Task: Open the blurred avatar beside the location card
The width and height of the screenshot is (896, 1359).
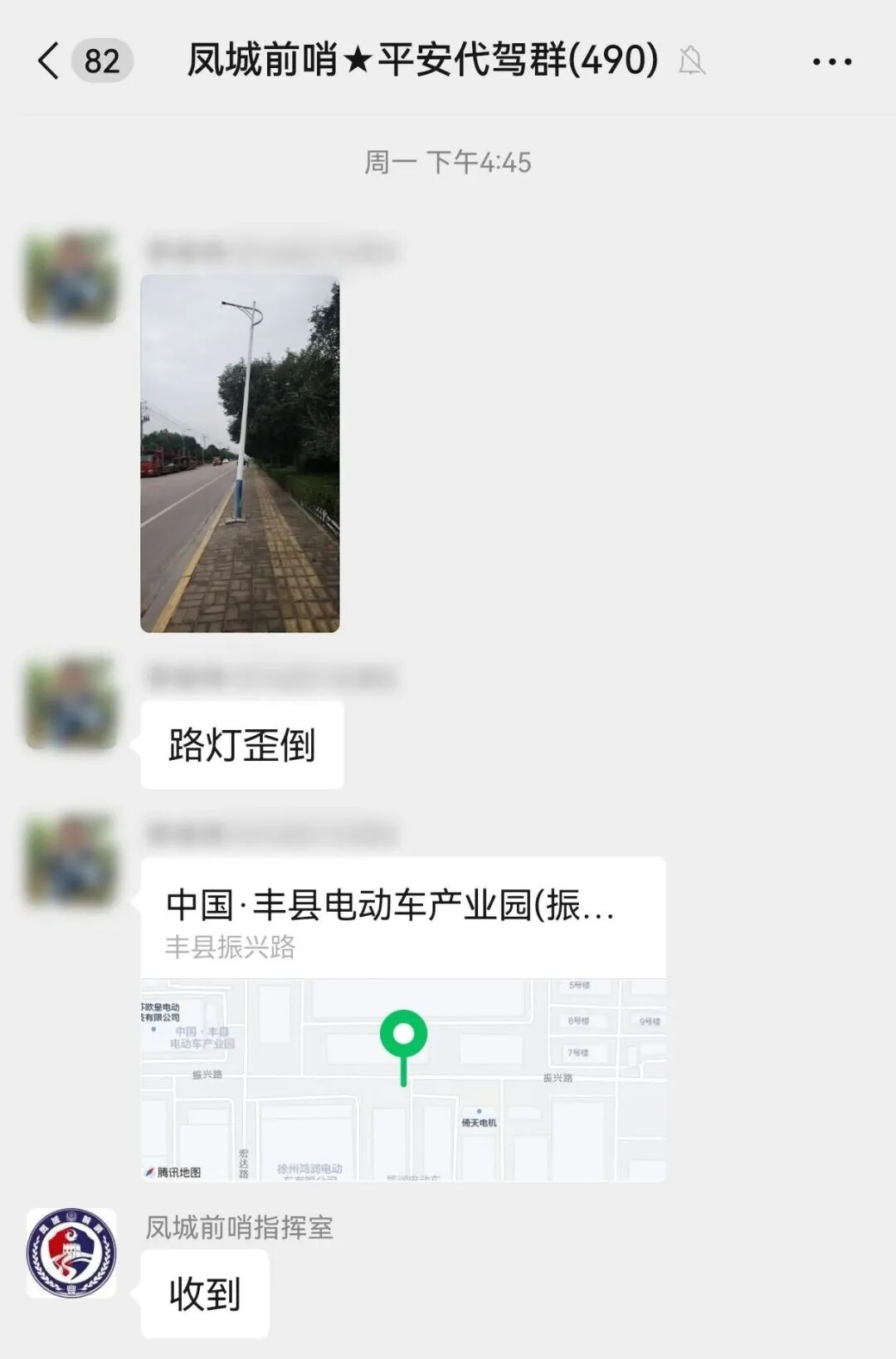Action: click(x=71, y=860)
